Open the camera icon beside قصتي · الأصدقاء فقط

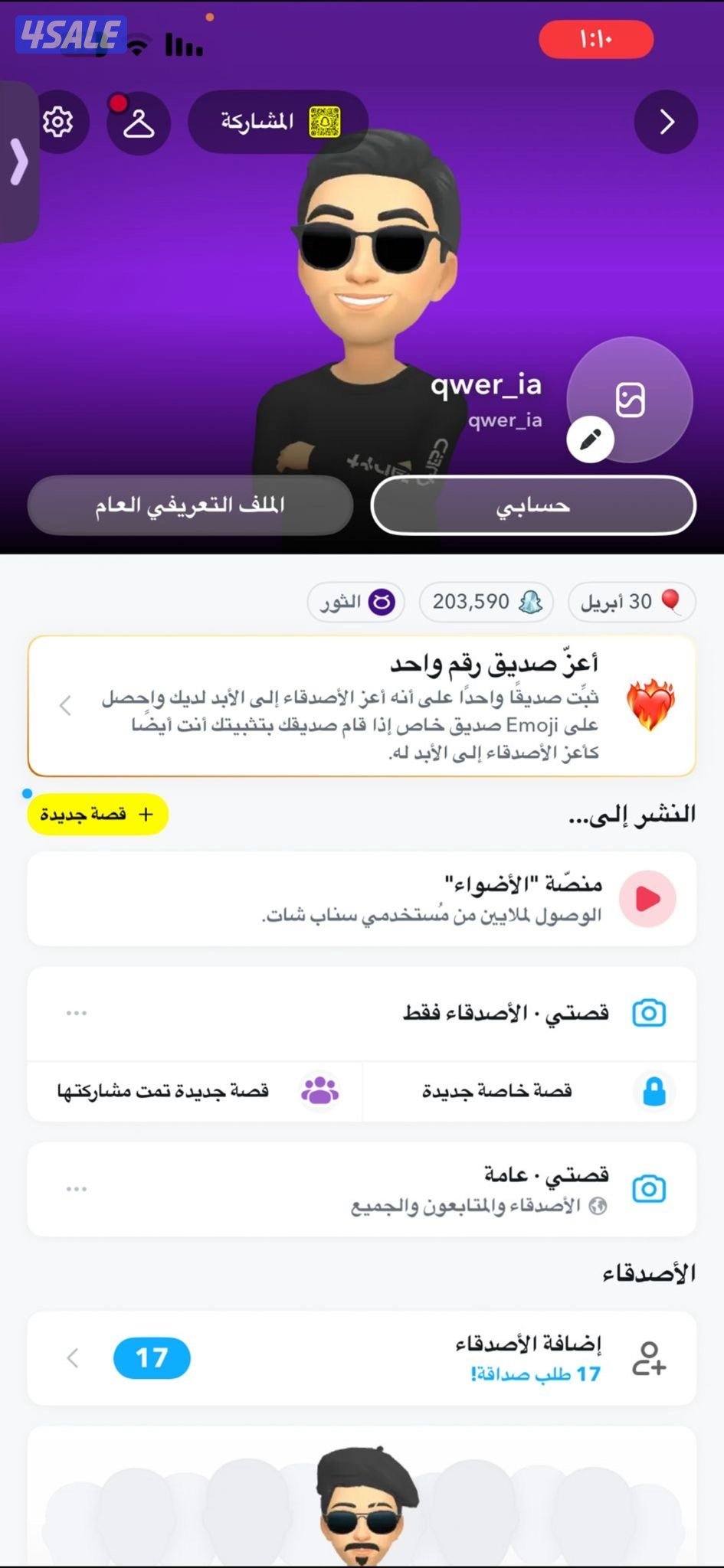point(651,1011)
